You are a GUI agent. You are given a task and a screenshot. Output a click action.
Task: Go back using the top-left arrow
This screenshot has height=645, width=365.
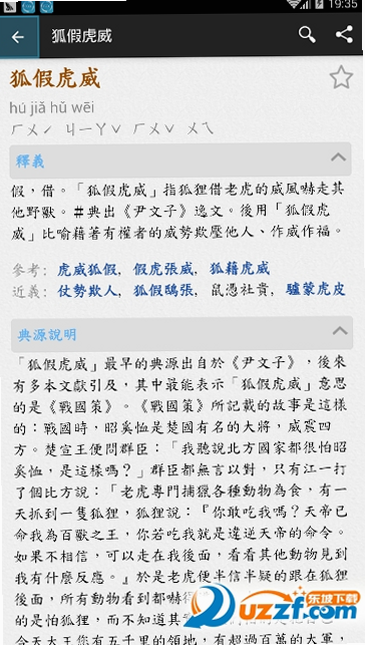19,37
